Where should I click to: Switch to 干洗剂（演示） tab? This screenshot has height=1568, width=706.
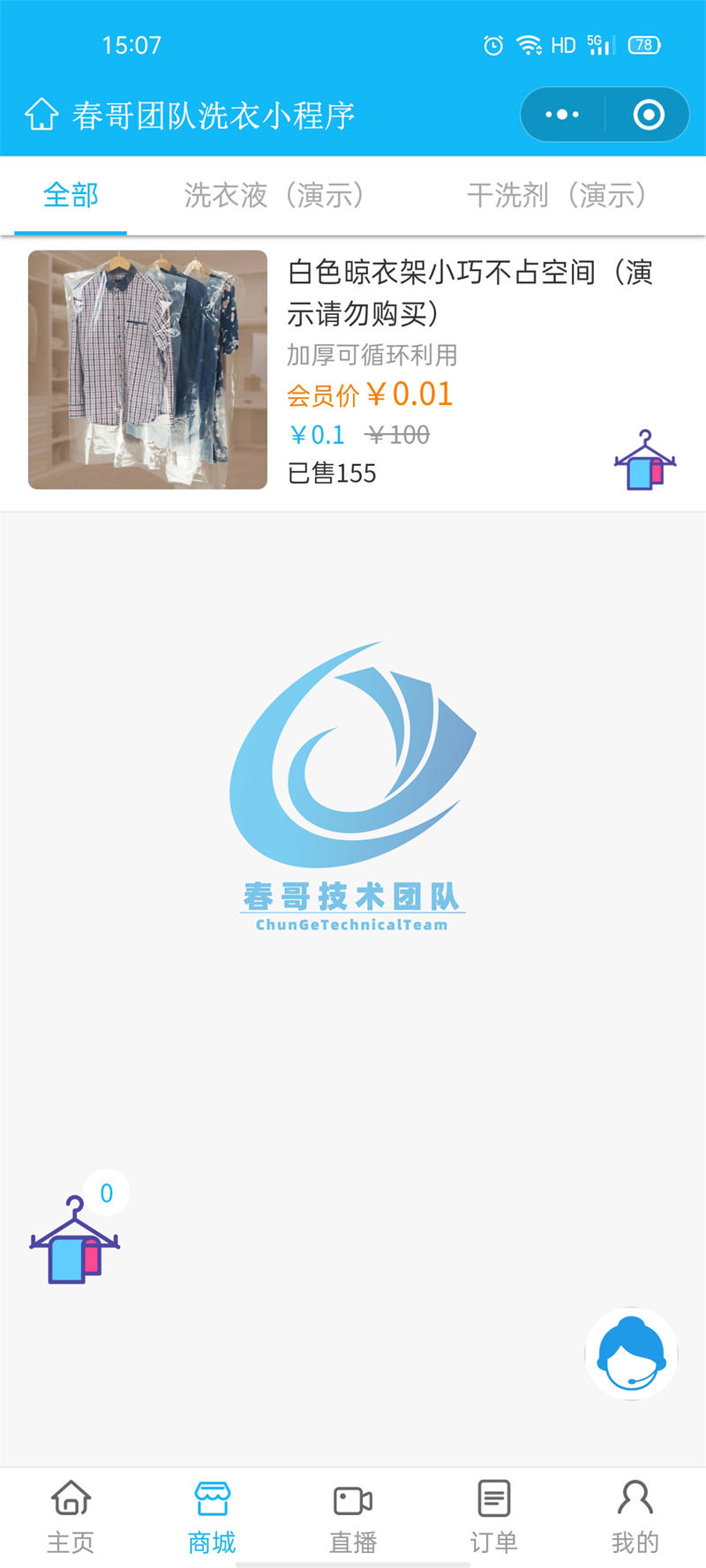coord(557,195)
